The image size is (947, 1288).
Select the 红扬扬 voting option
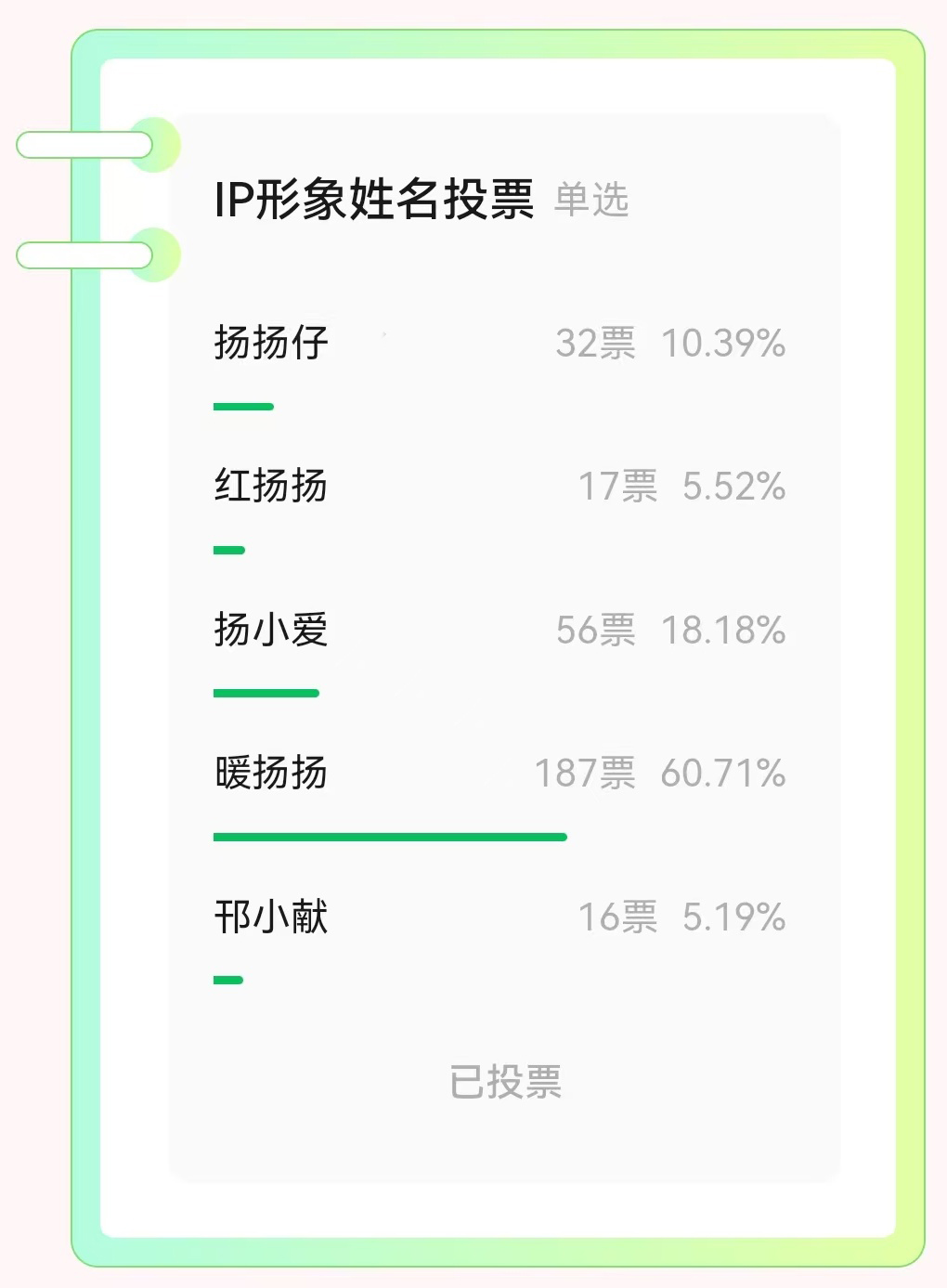click(267, 487)
